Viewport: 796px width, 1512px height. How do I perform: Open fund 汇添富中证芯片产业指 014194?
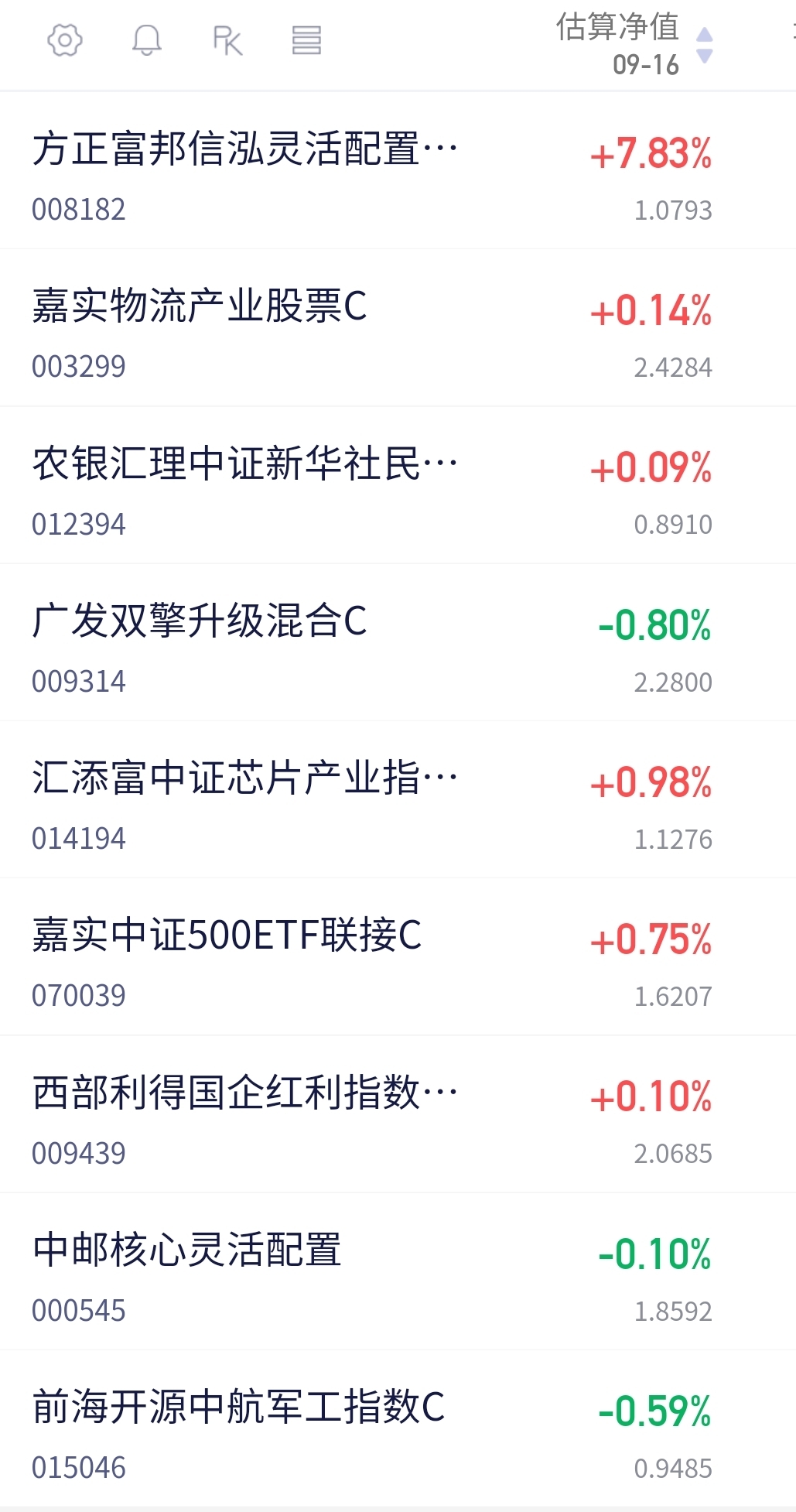click(x=398, y=800)
